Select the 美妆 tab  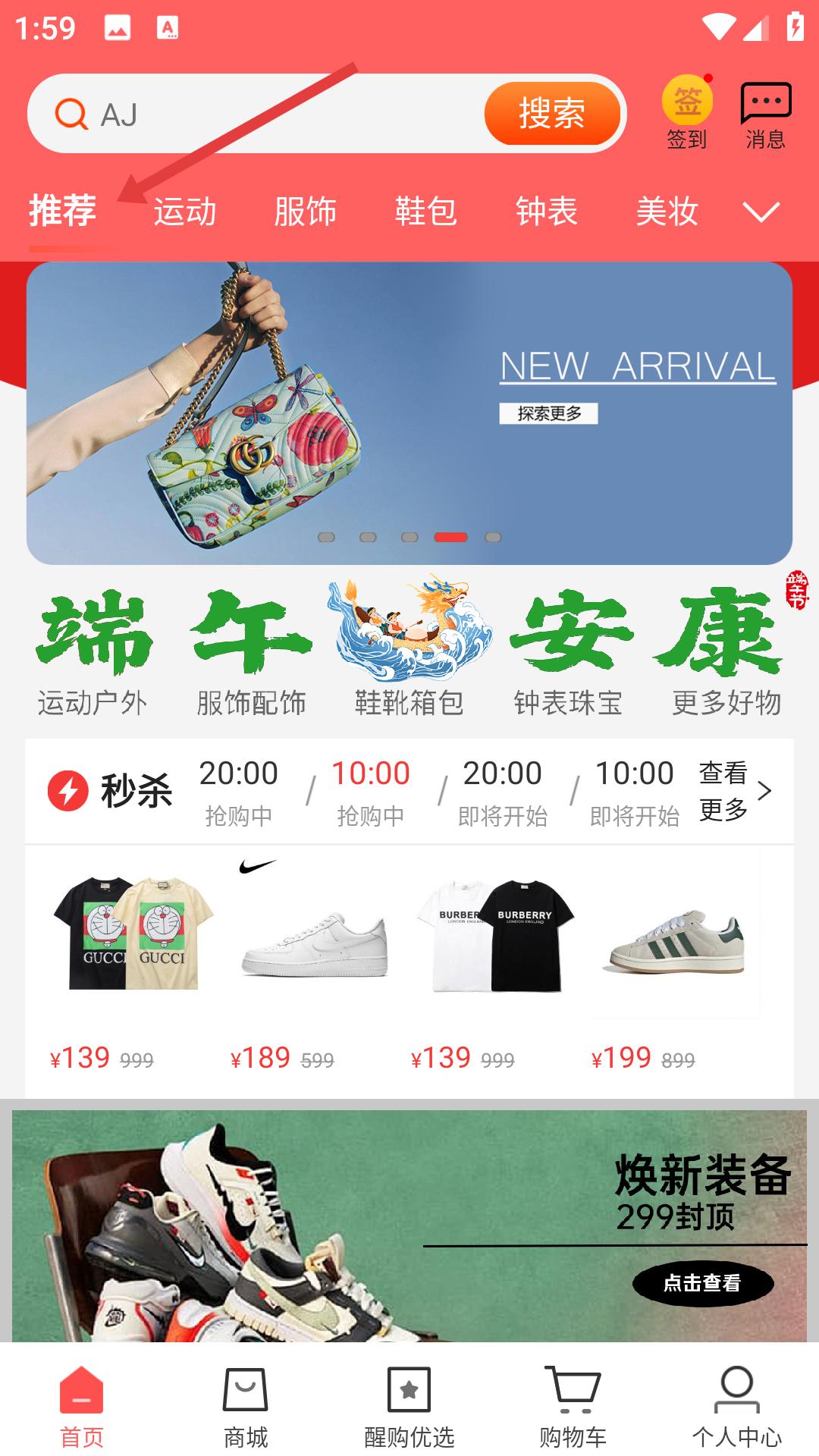(x=667, y=212)
